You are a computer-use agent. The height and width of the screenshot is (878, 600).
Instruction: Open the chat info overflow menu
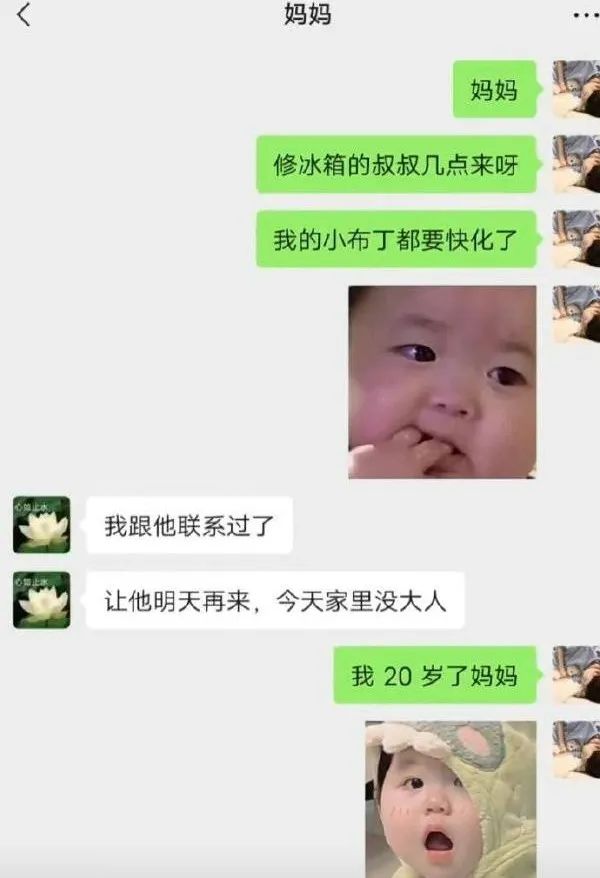[585, 15]
